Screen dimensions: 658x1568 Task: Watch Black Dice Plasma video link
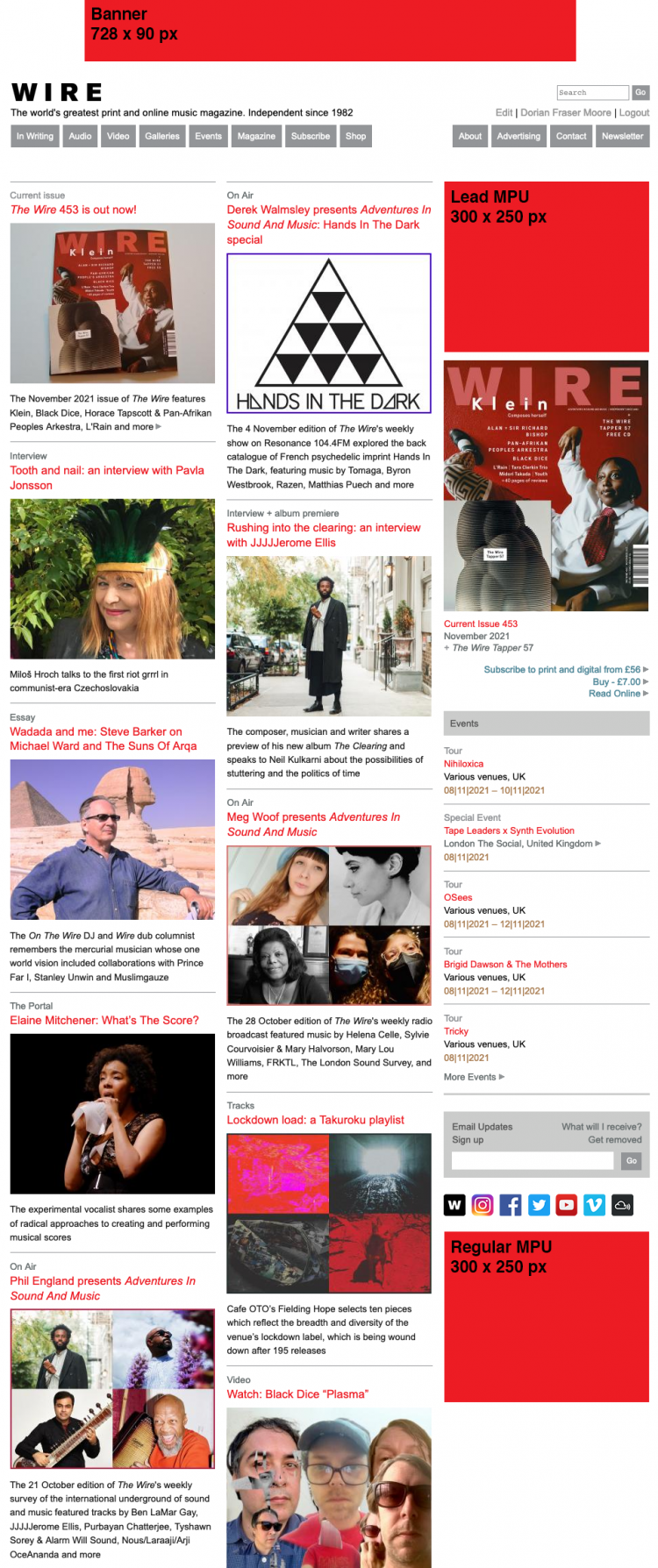pyautogui.click(x=297, y=1394)
